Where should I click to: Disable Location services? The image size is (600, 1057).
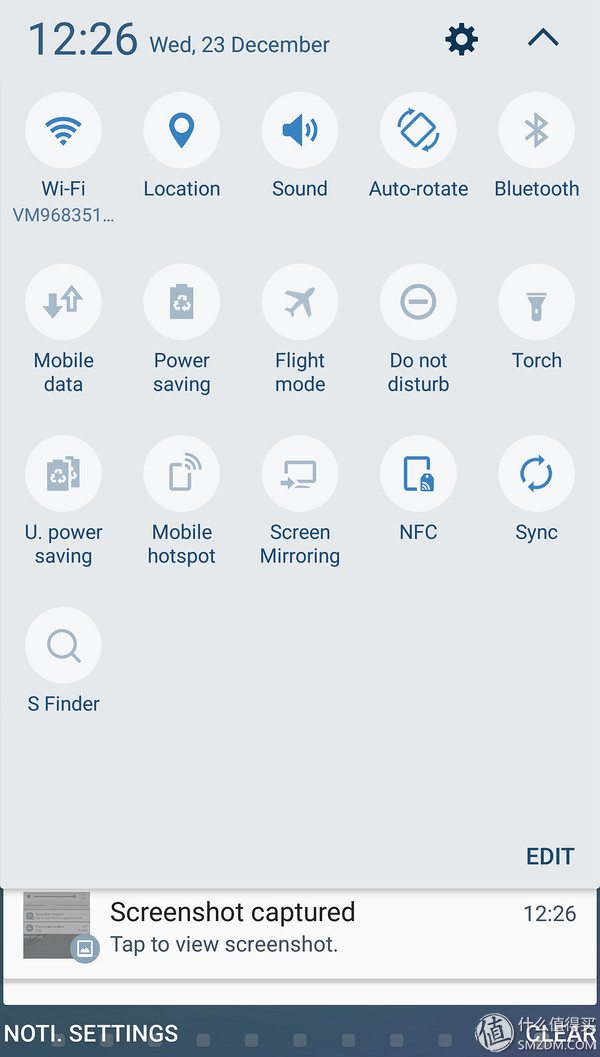(x=181, y=131)
